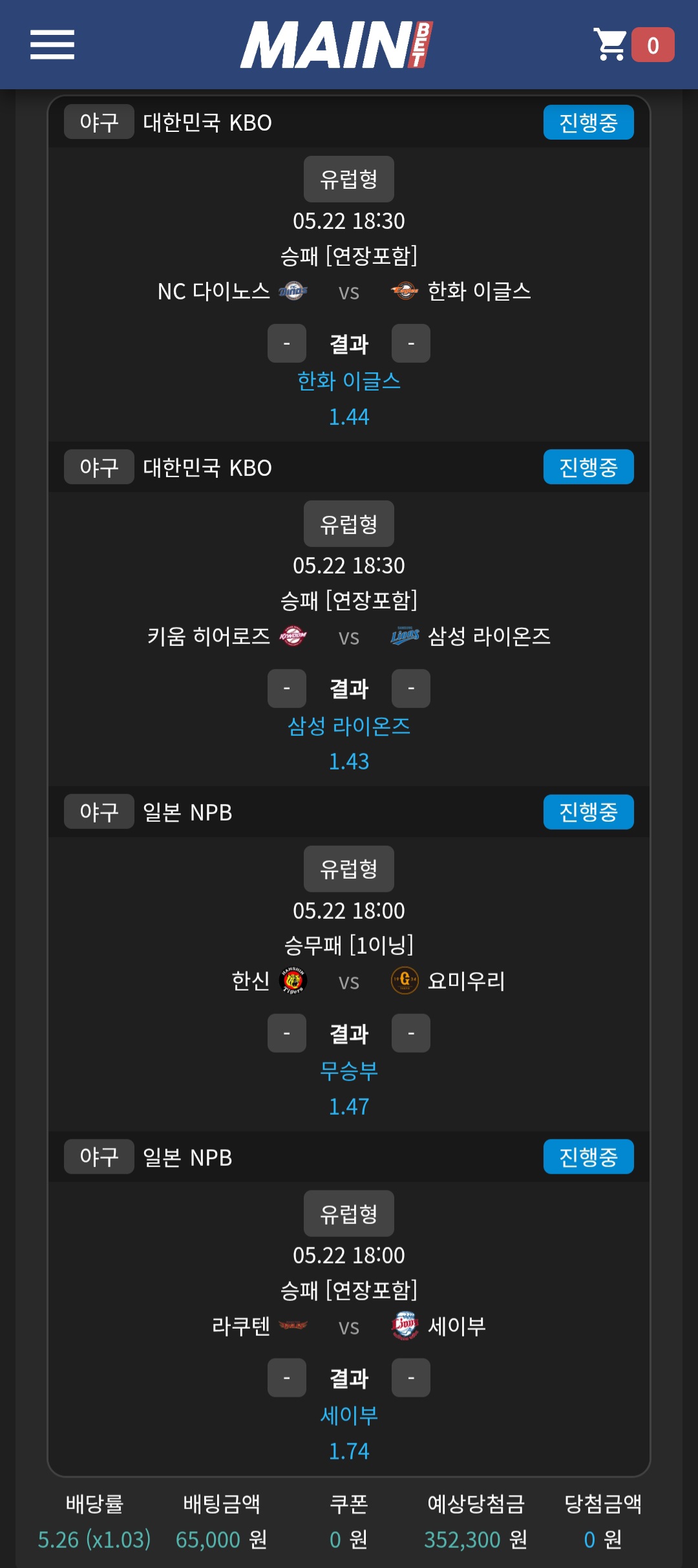Tap the MAIN BET logo
The image size is (698, 1568).
point(337,45)
